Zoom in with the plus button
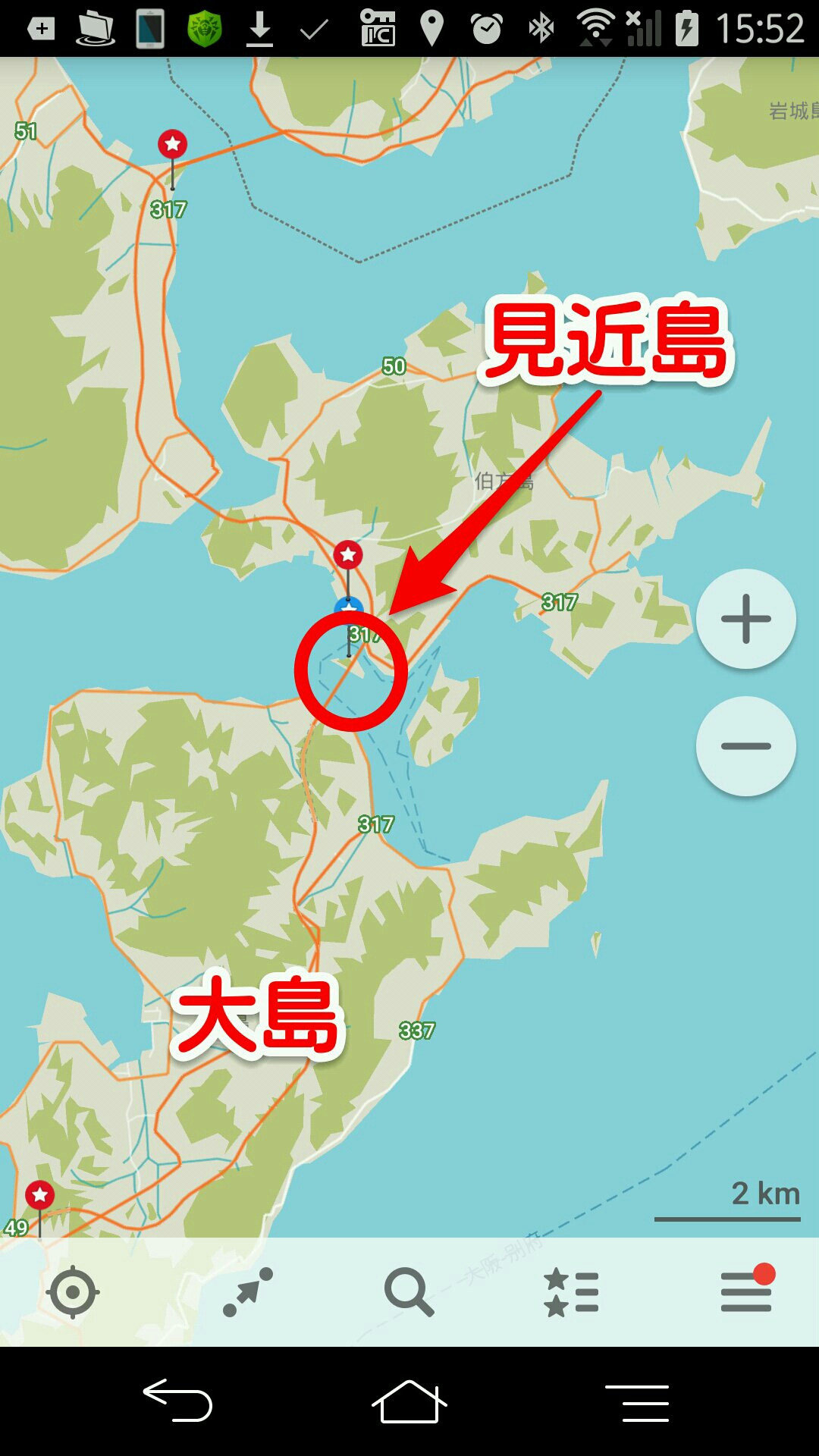Viewport: 819px width, 1456px height. (745, 619)
